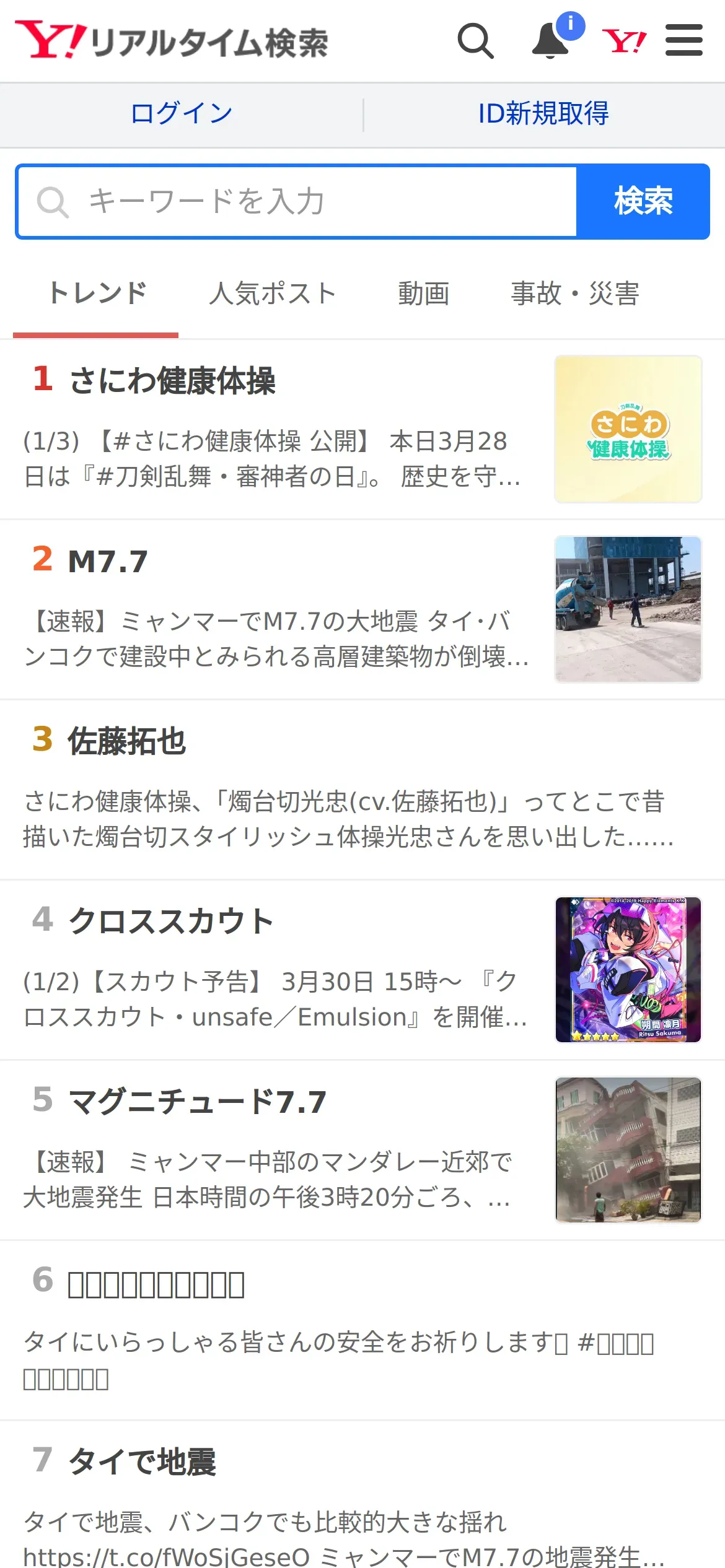This screenshot has width=725, height=1568.
Task: Open the hamburger menu
Action: 683,41
